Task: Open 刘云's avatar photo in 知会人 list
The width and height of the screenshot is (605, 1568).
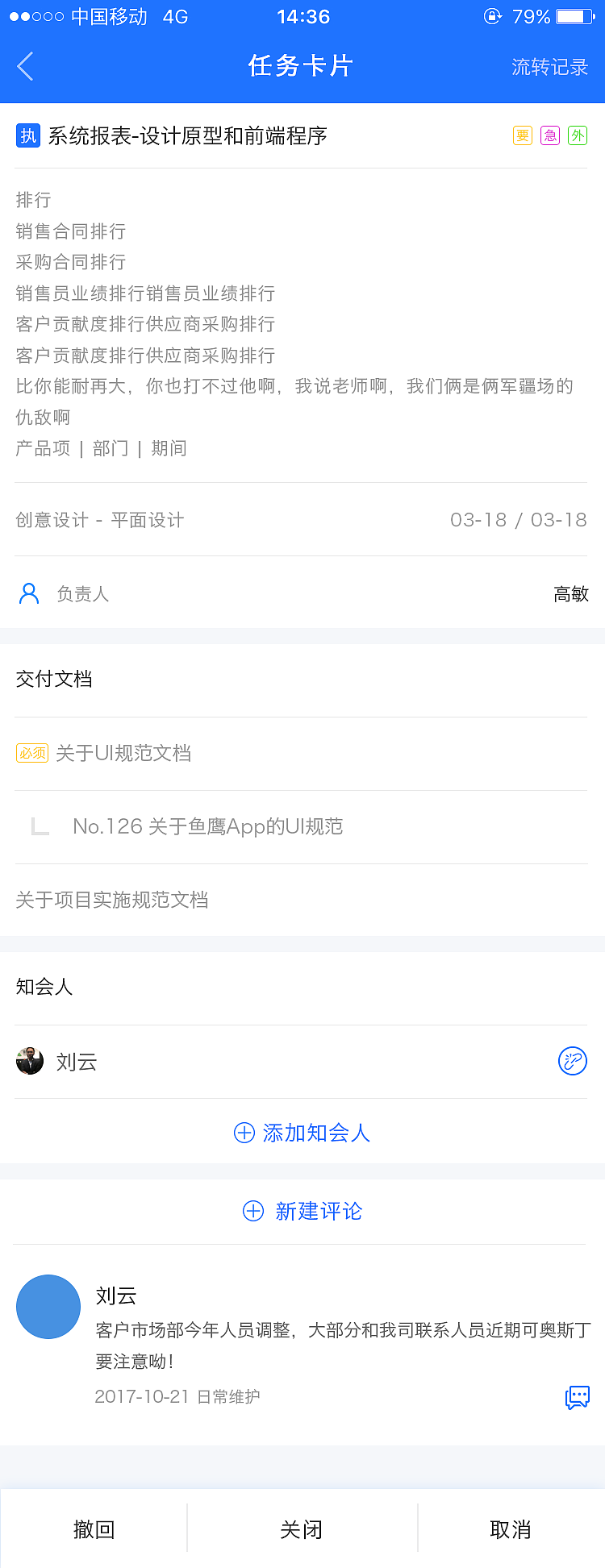Action: click(29, 1061)
